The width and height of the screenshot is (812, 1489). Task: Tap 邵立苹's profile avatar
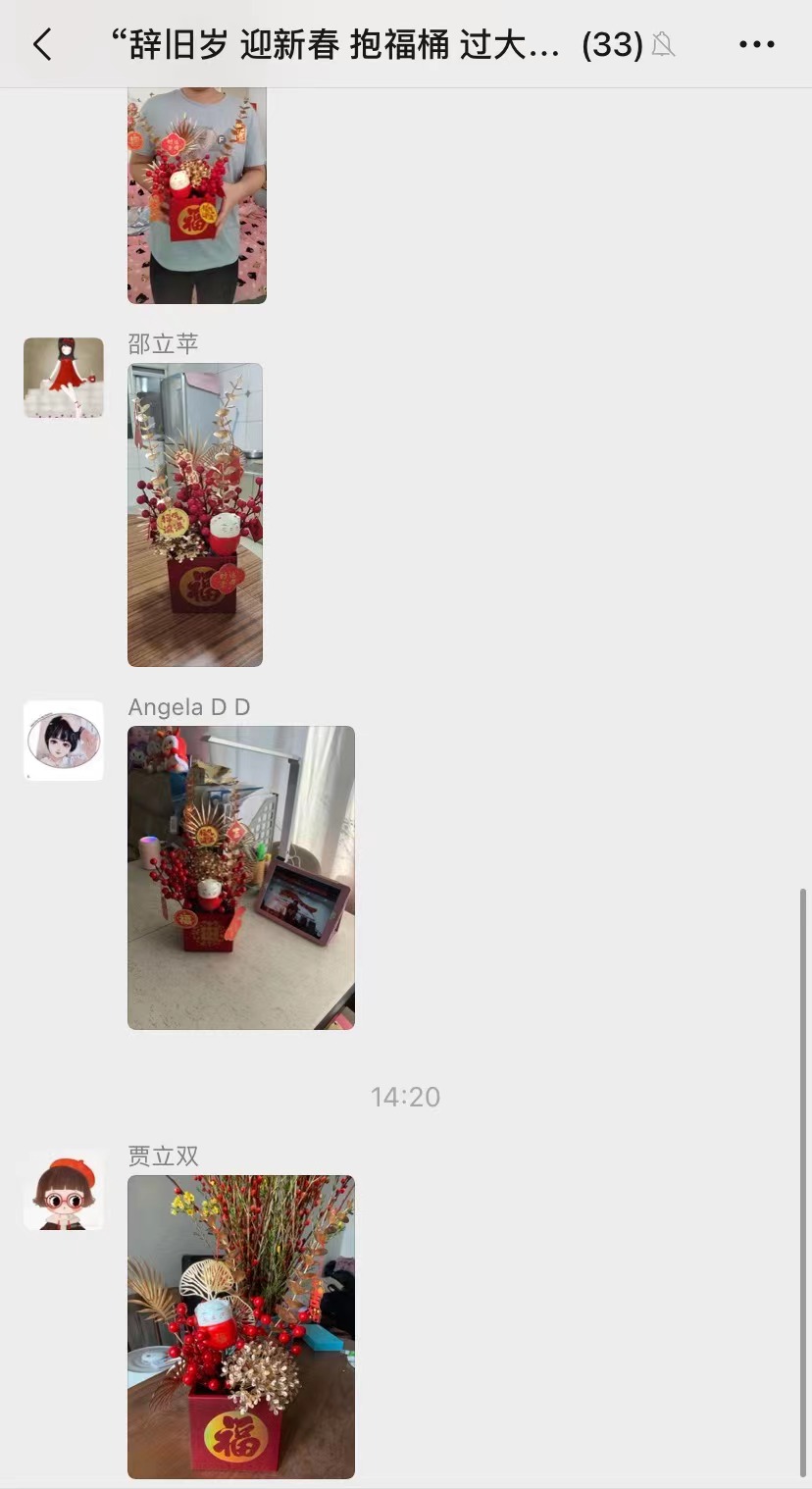64,378
